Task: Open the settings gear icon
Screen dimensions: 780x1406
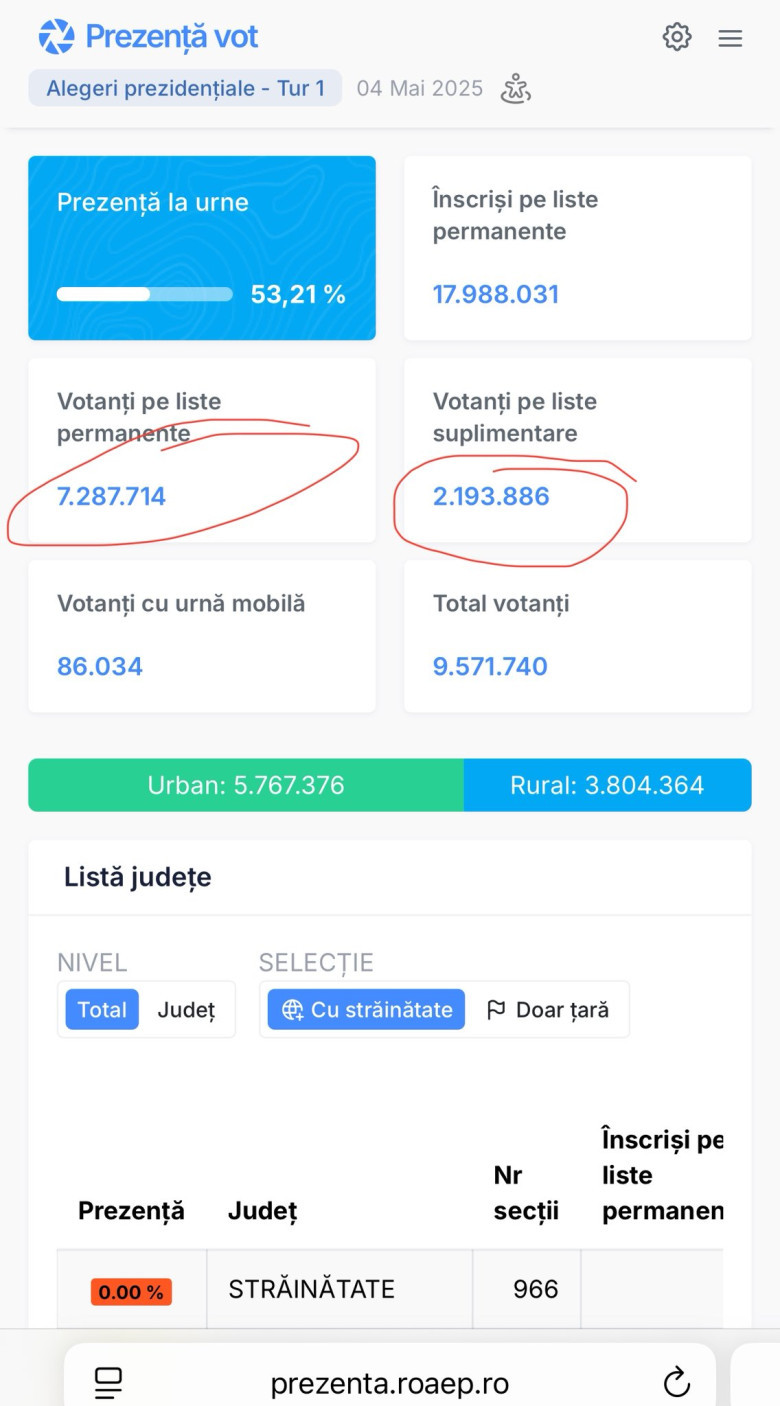Action: (x=677, y=37)
